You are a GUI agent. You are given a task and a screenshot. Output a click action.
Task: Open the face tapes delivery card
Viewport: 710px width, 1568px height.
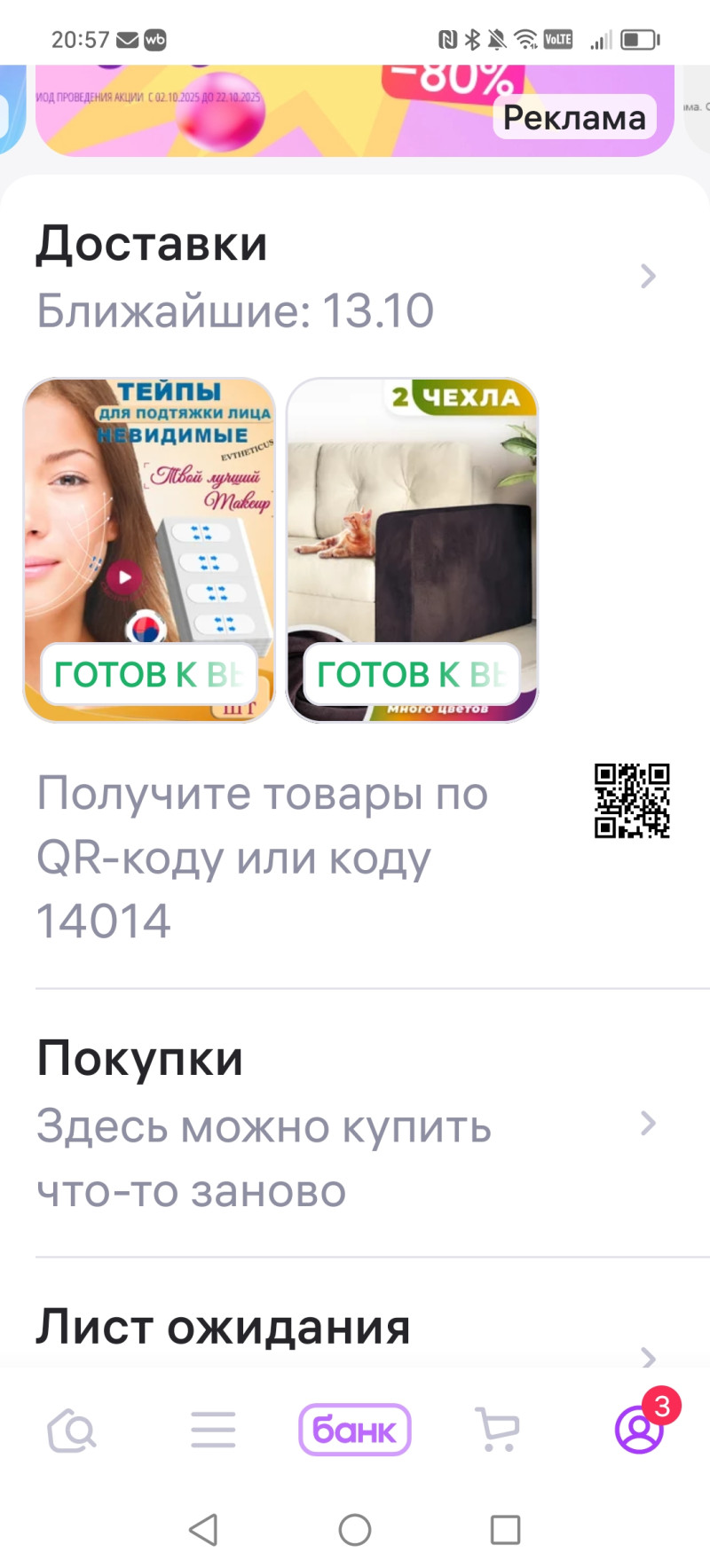[x=149, y=550]
